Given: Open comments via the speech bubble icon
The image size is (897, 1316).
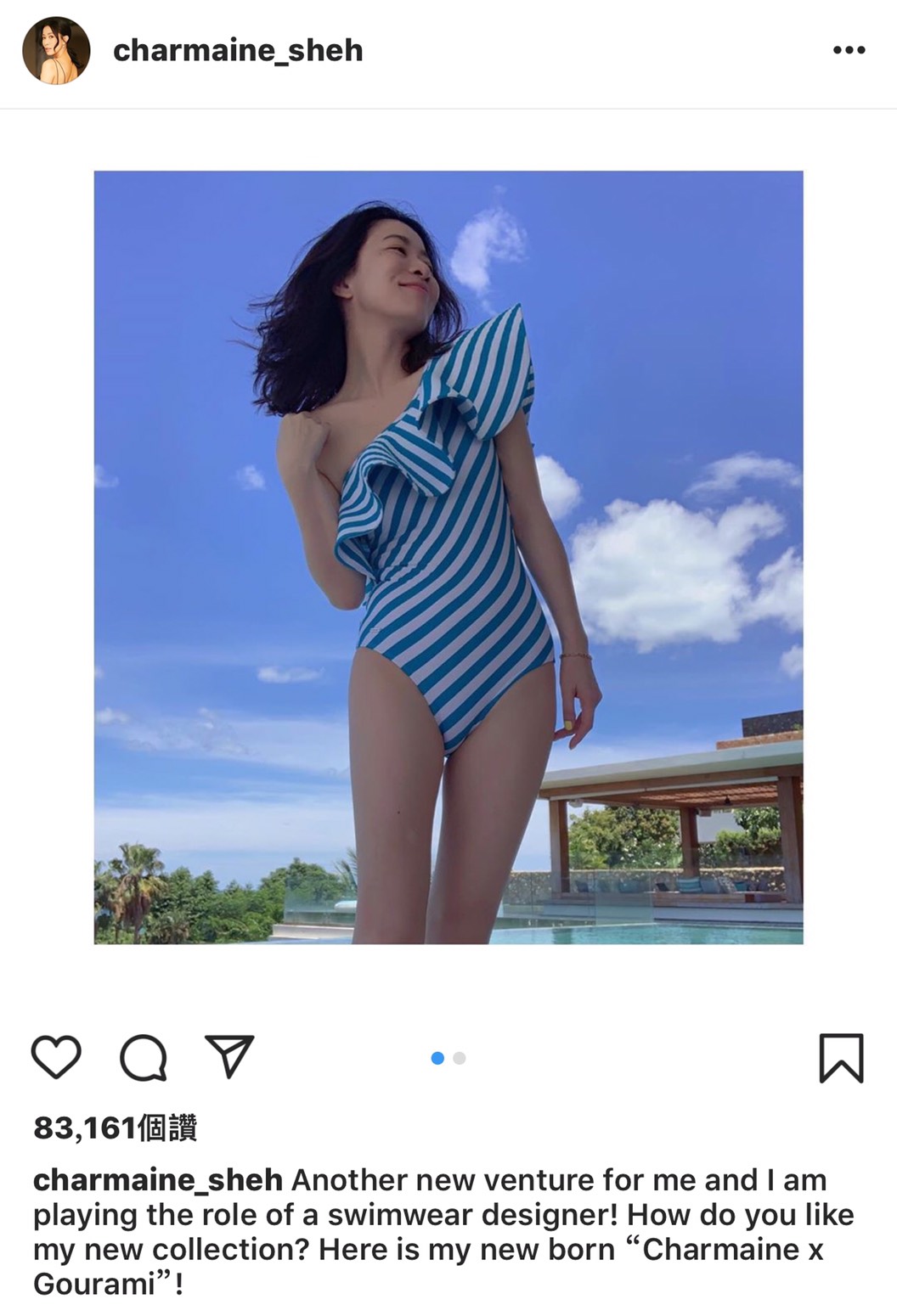Looking at the screenshot, I should point(143,1057).
